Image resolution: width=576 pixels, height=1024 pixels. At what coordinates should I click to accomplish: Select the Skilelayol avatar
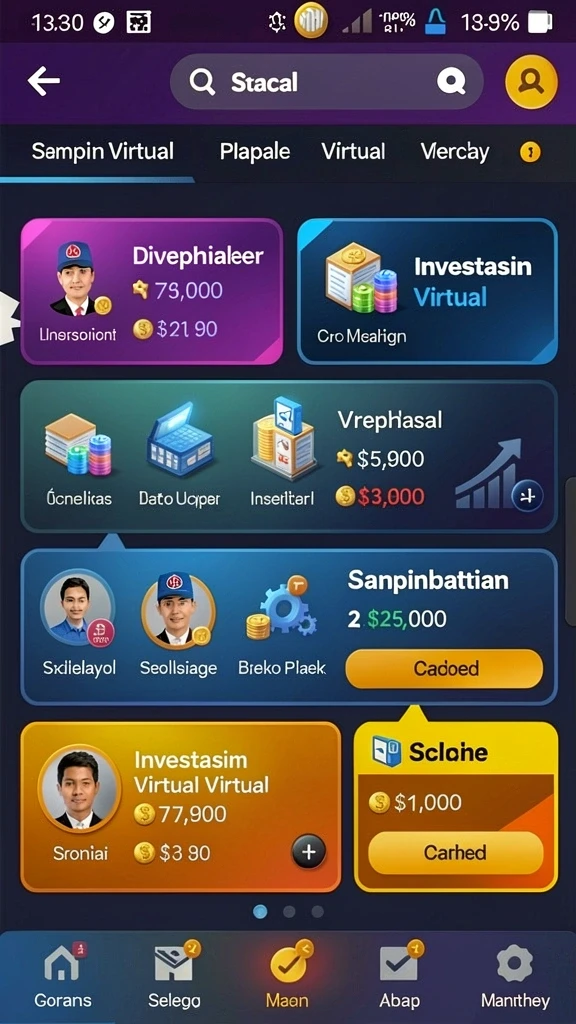point(78,607)
